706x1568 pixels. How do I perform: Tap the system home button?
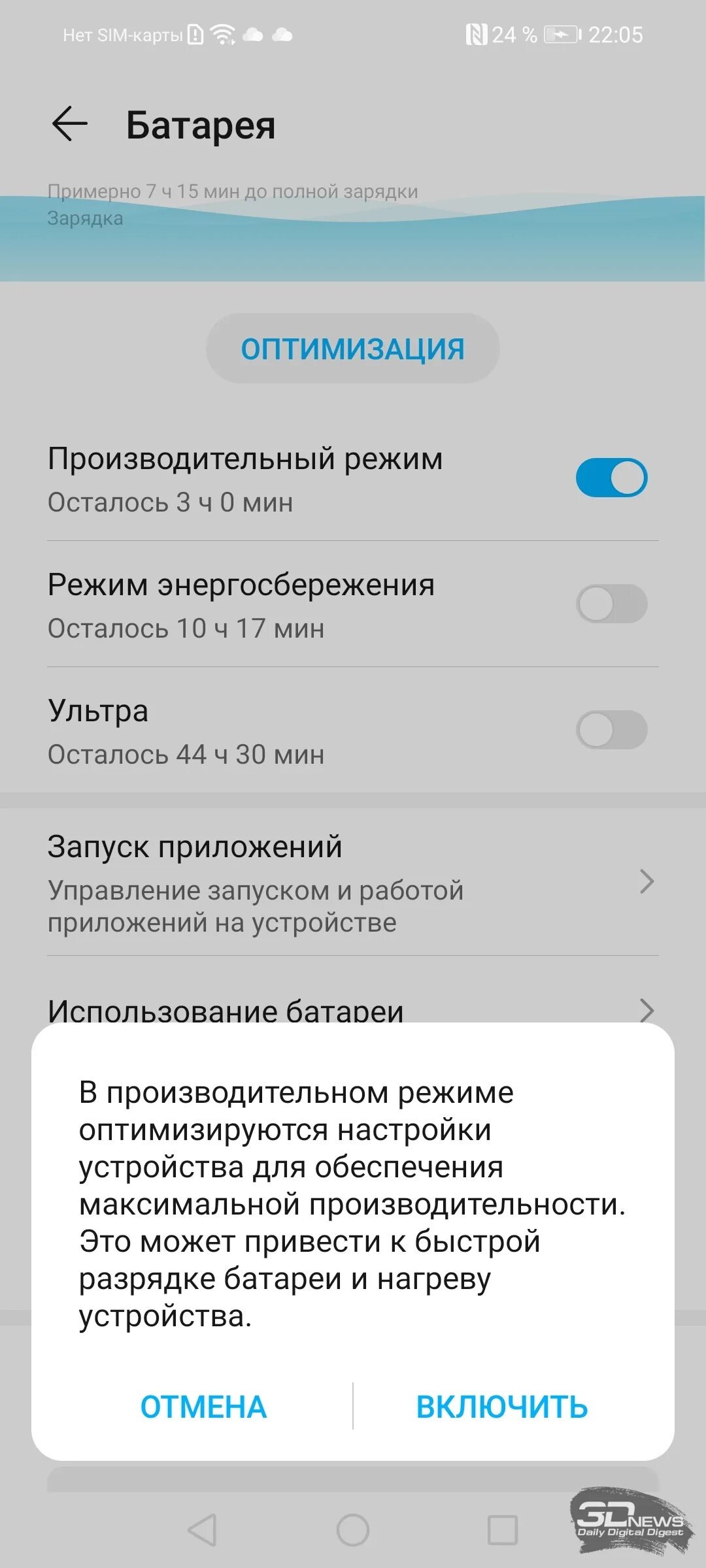(x=353, y=1530)
